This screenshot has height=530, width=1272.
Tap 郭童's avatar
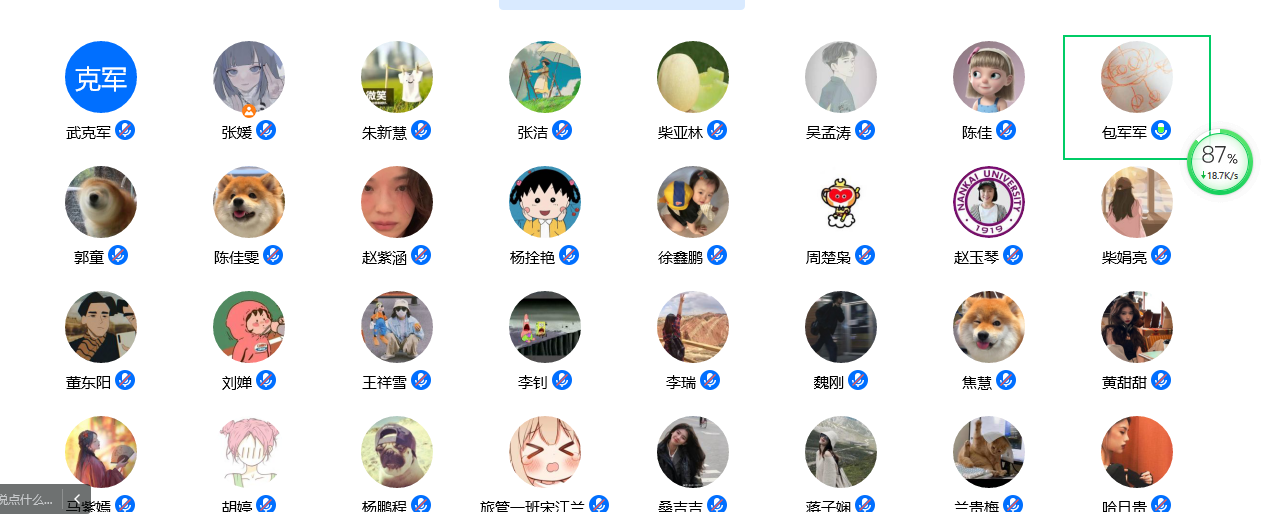(101, 202)
